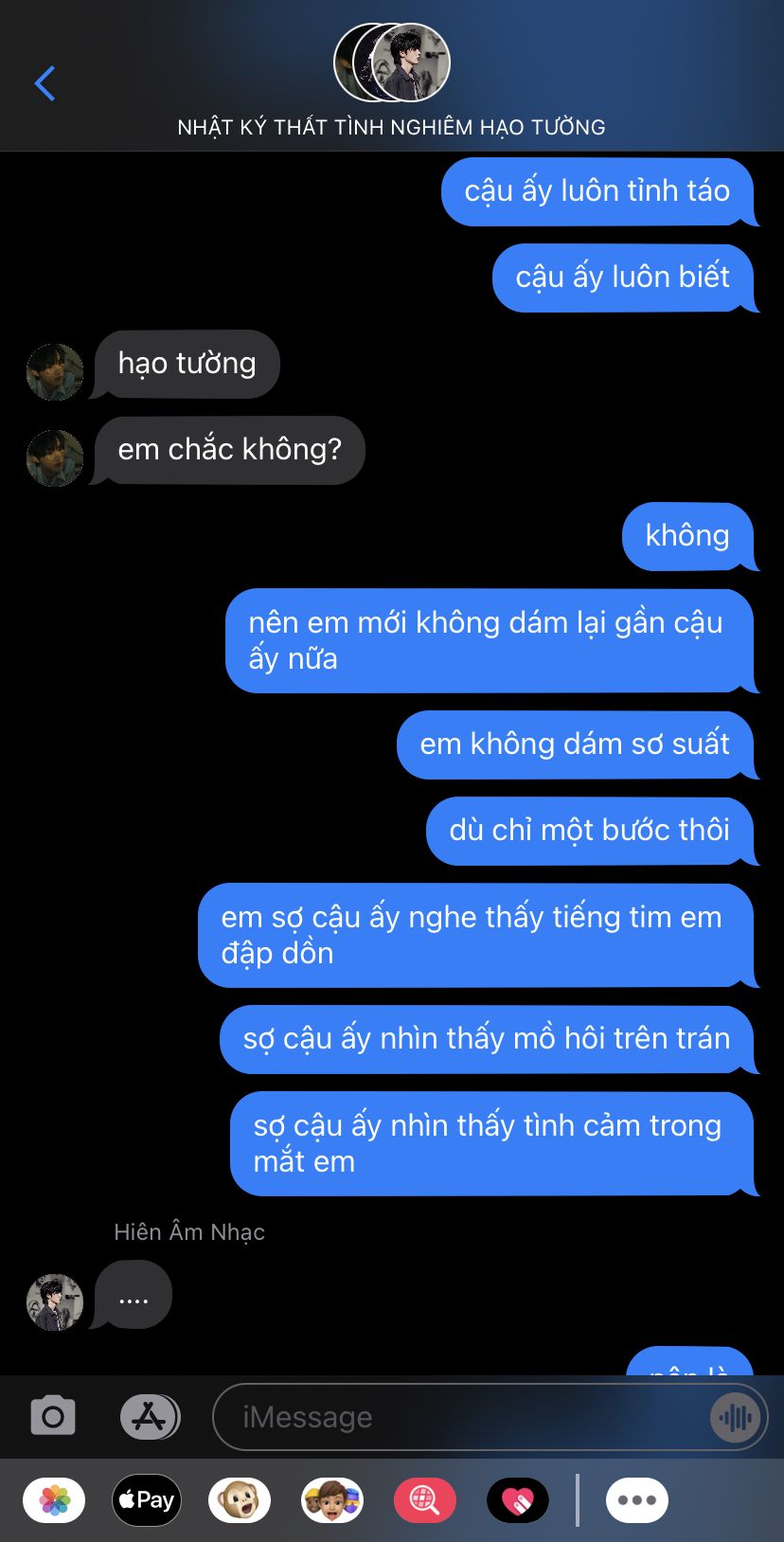Image resolution: width=784 pixels, height=1542 pixels.
Task: Open the Animoji monkey app
Action: coord(240,1500)
